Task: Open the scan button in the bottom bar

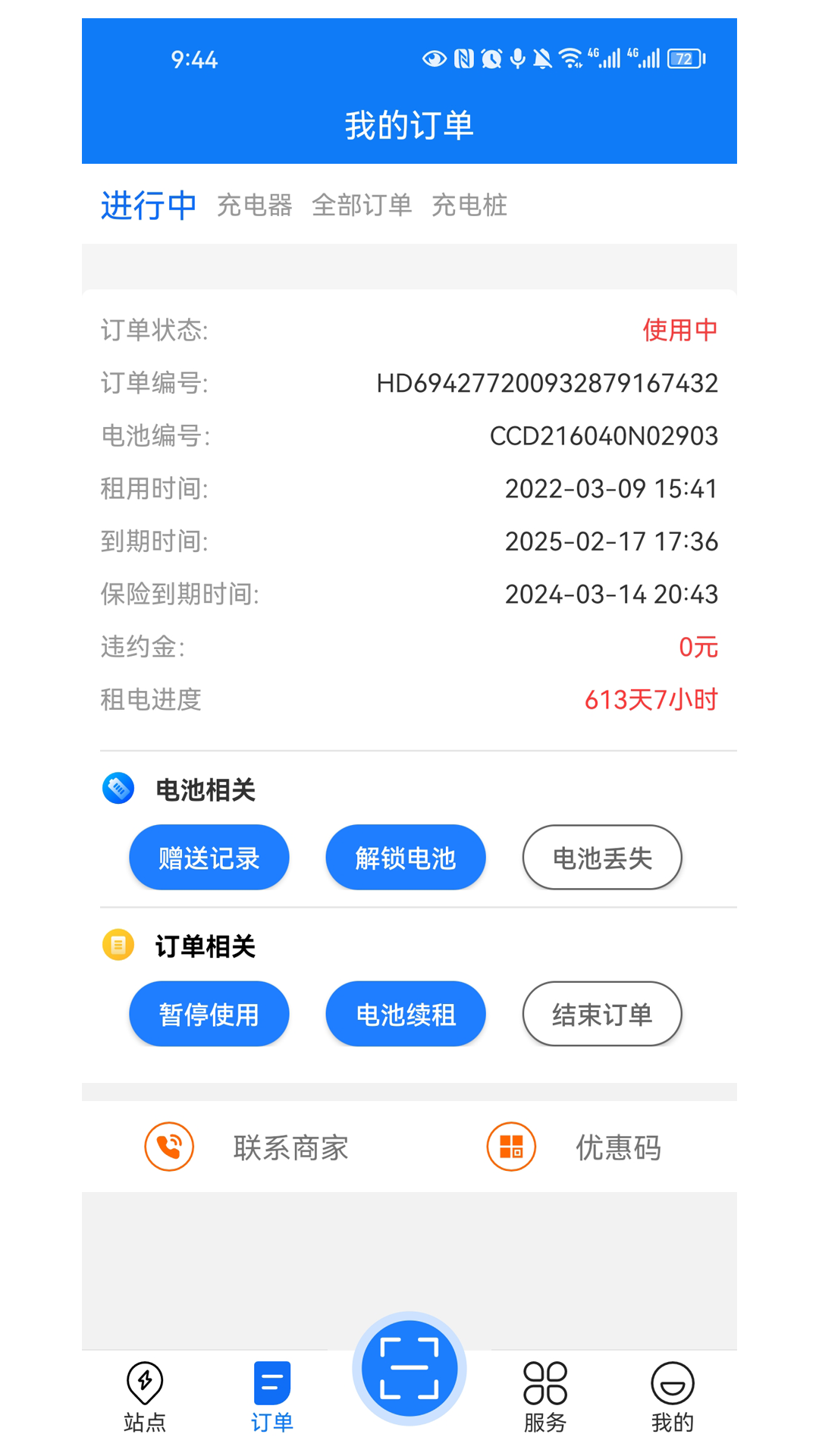Action: (409, 1368)
